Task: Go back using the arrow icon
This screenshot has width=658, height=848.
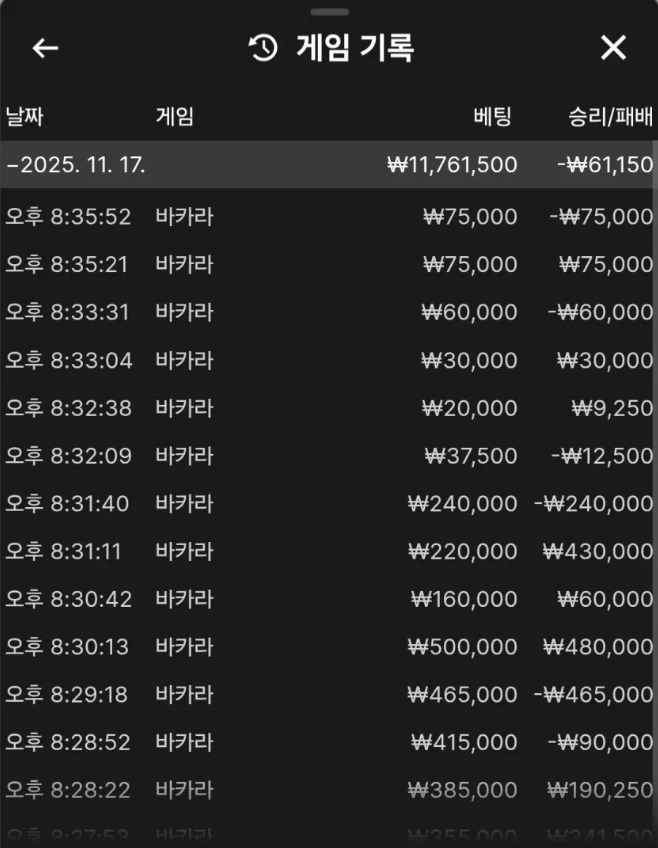Action: 45,48
